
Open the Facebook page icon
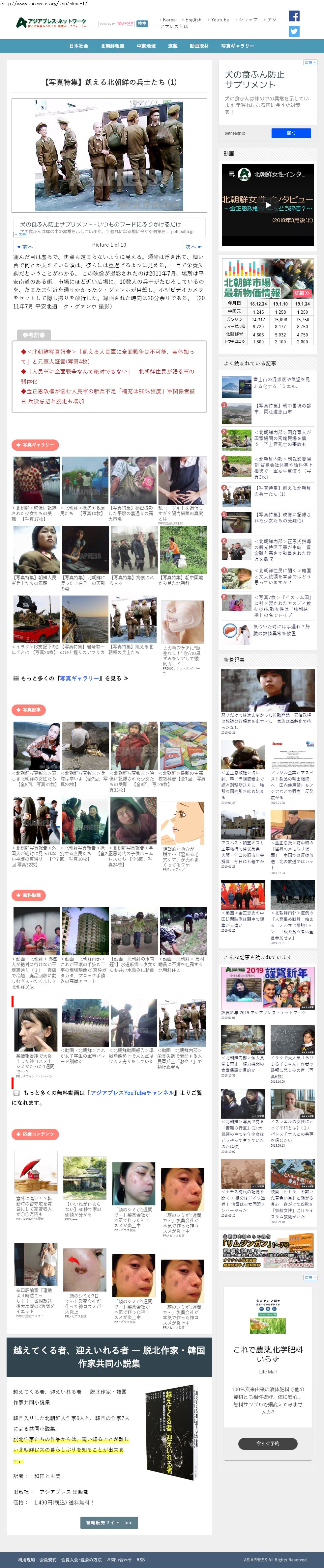point(294,16)
